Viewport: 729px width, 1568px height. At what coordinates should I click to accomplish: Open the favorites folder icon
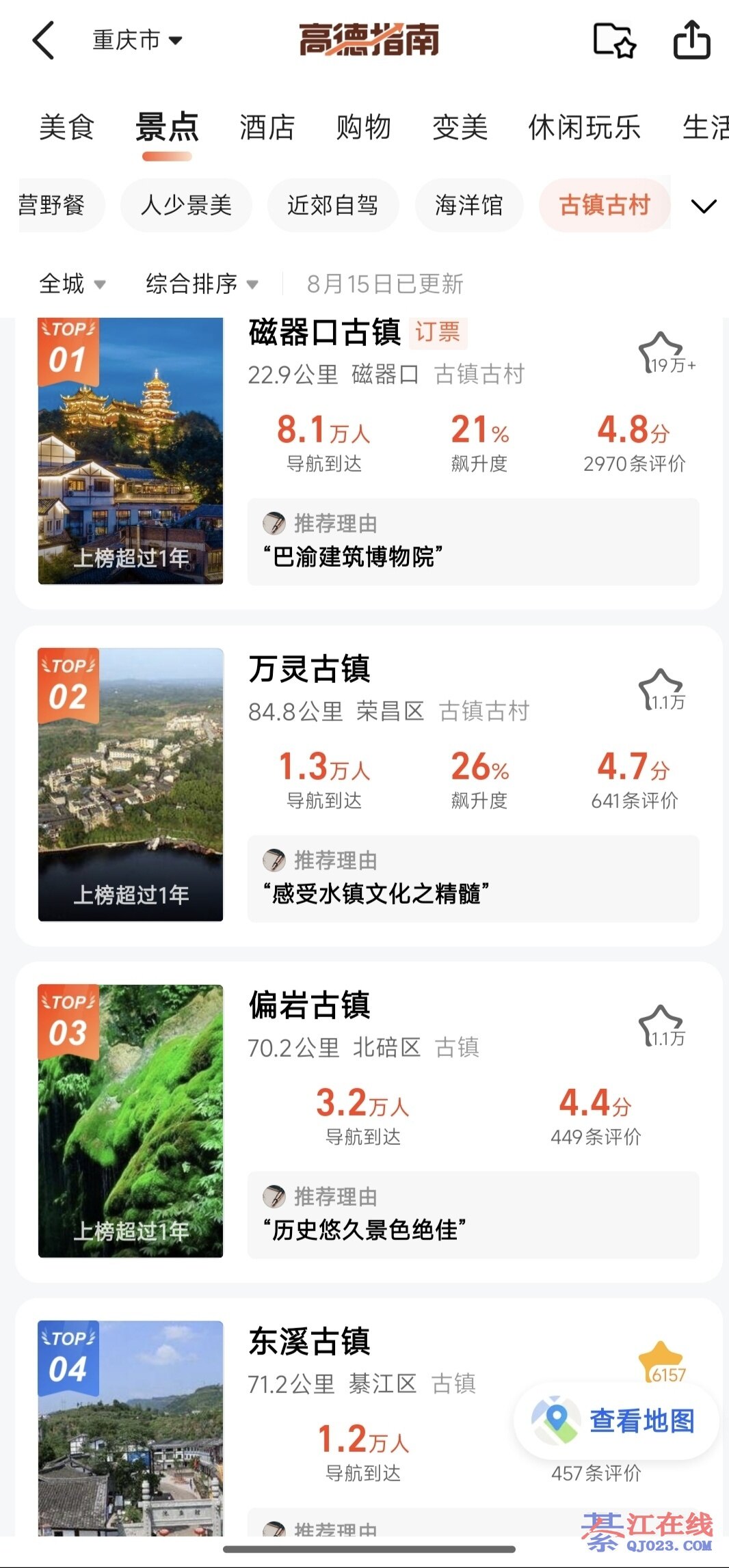[613, 40]
